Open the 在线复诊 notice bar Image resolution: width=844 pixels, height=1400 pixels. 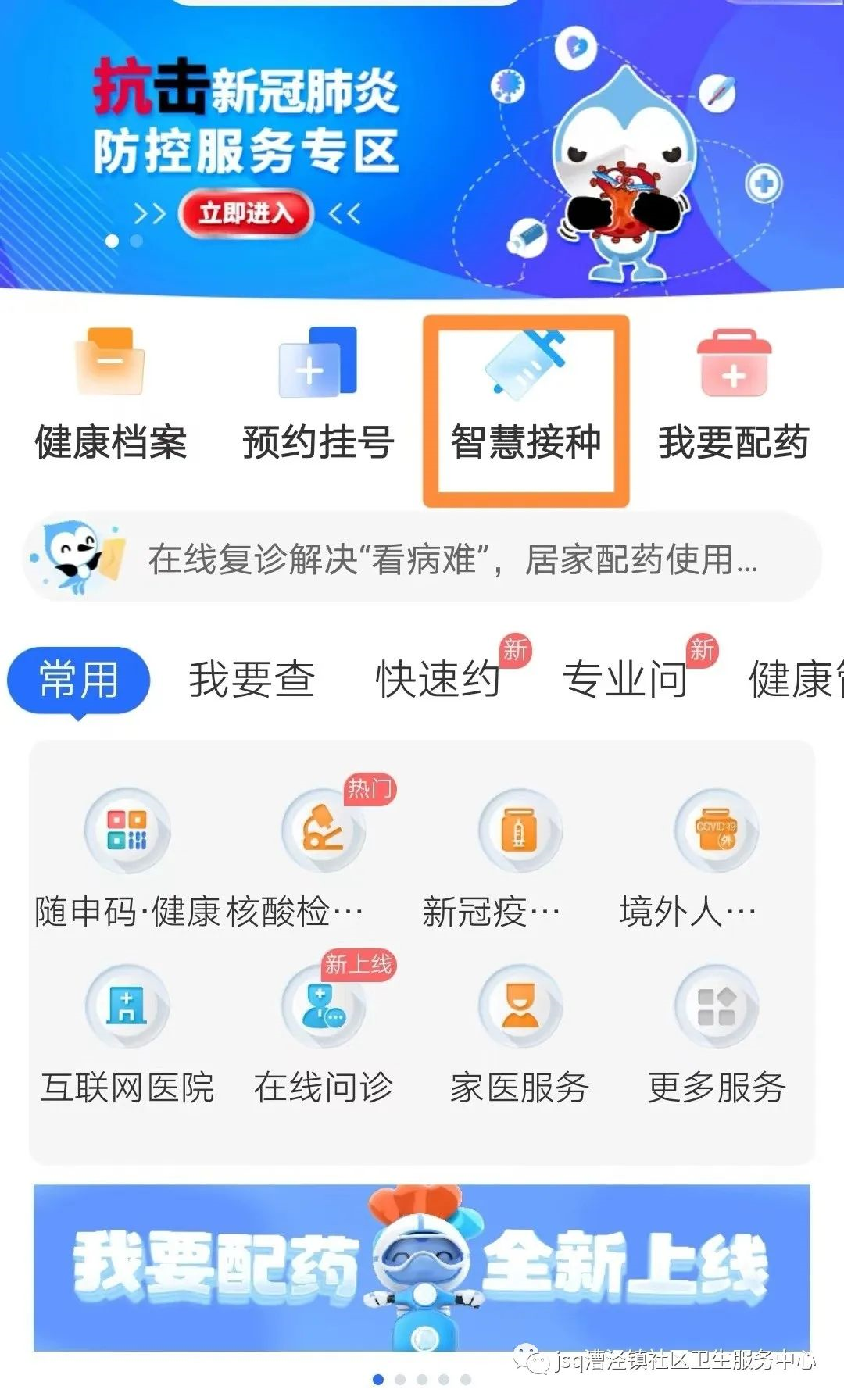coord(422,559)
